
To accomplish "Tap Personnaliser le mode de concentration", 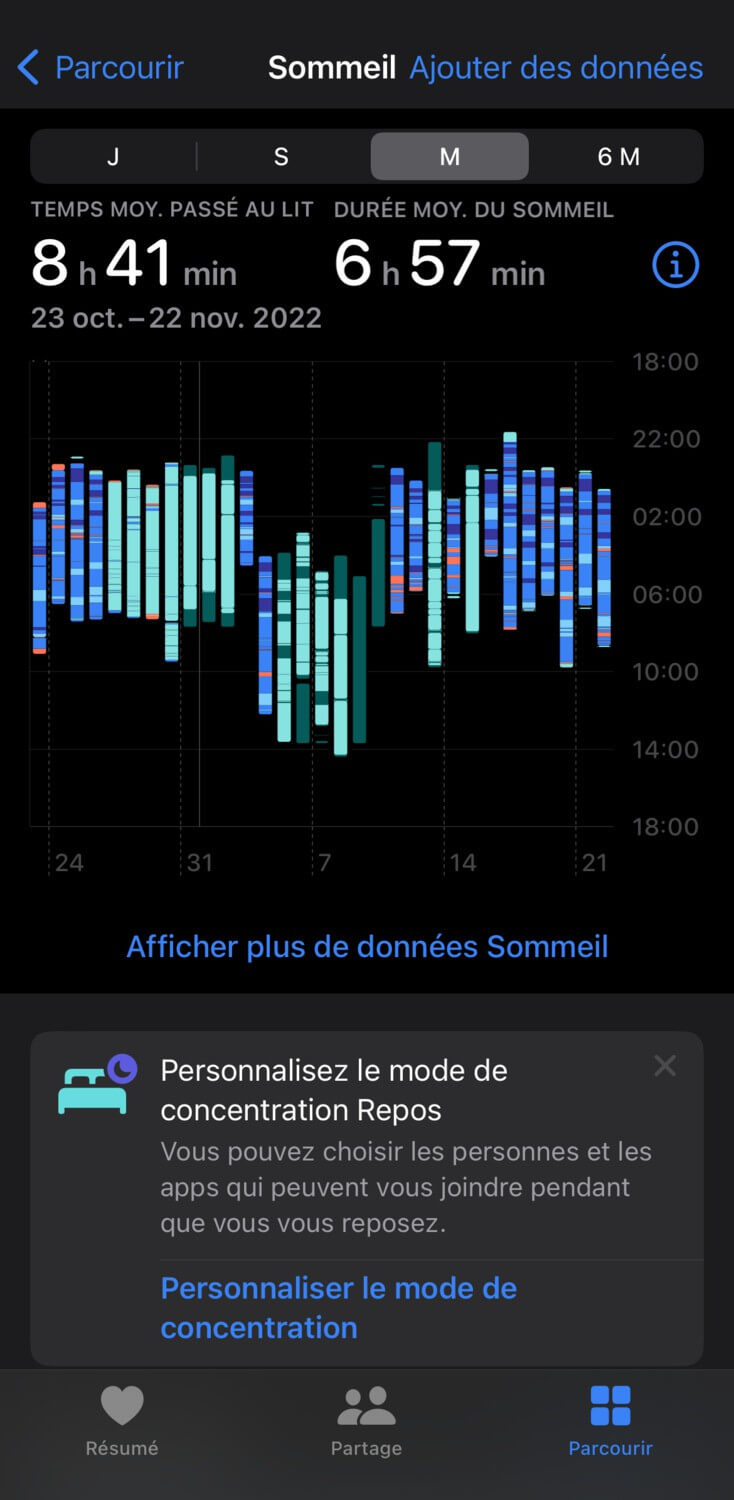I will coord(339,1307).
